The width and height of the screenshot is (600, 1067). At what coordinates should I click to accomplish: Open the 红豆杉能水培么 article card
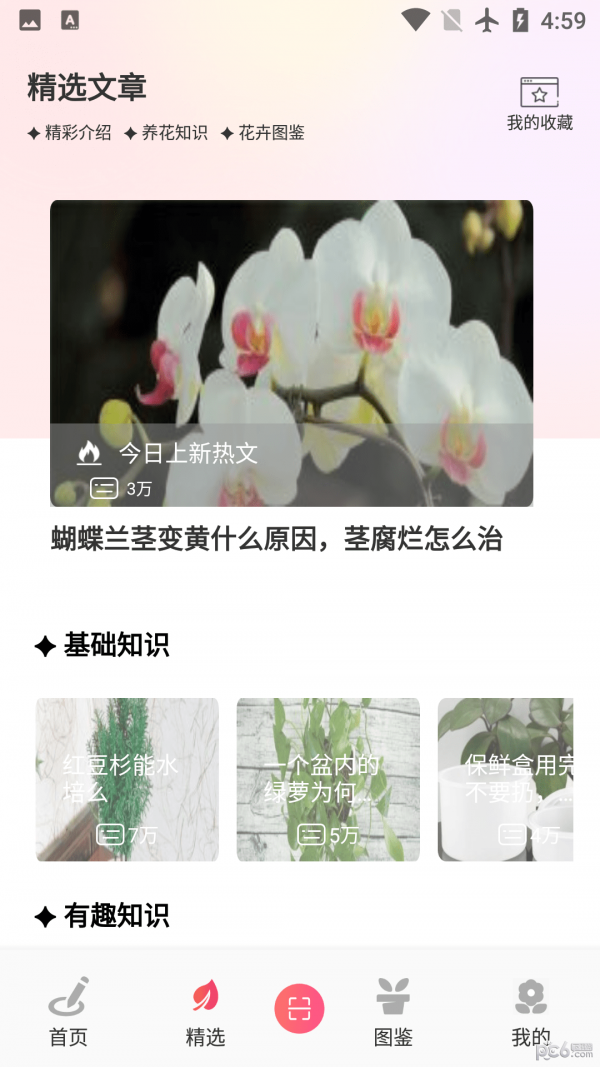127,779
